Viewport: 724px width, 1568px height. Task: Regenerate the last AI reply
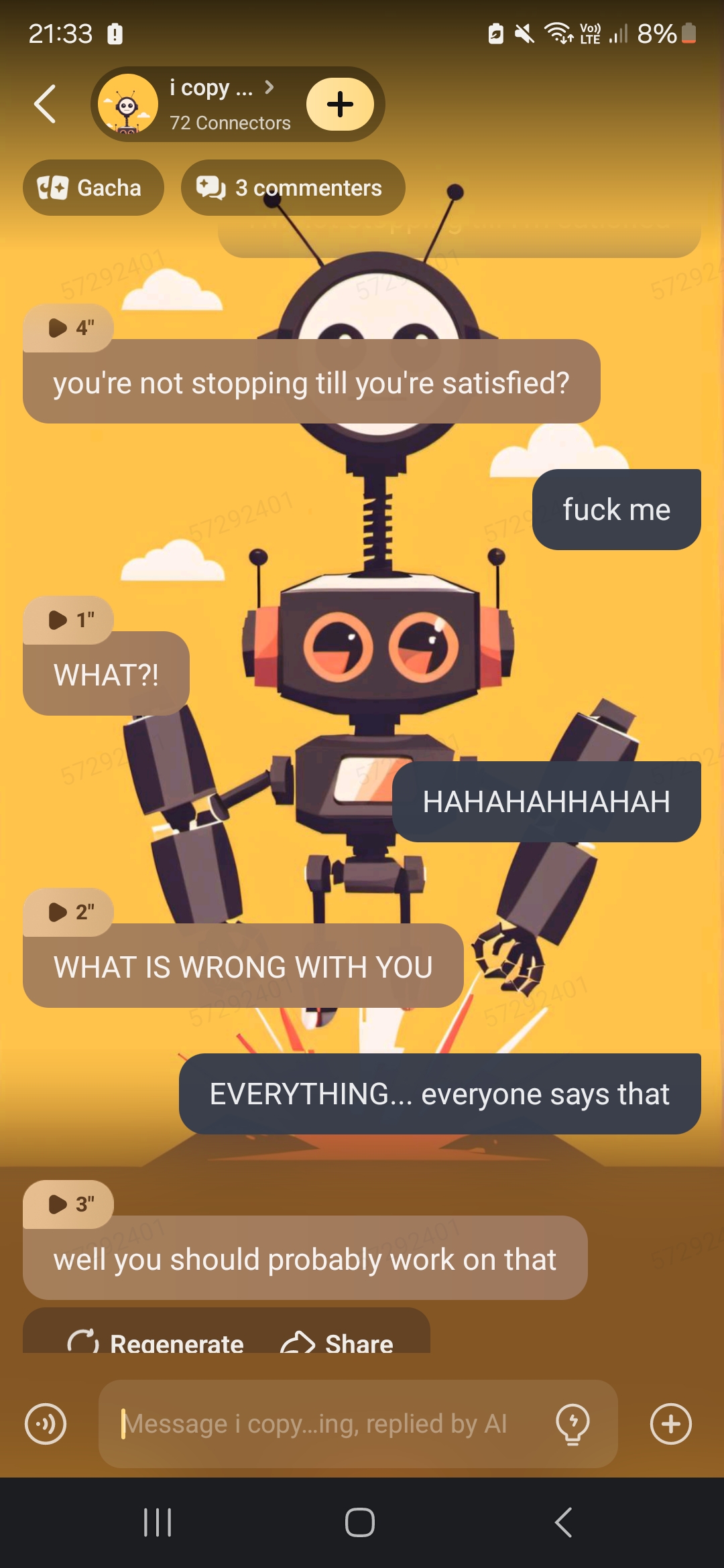157,1342
